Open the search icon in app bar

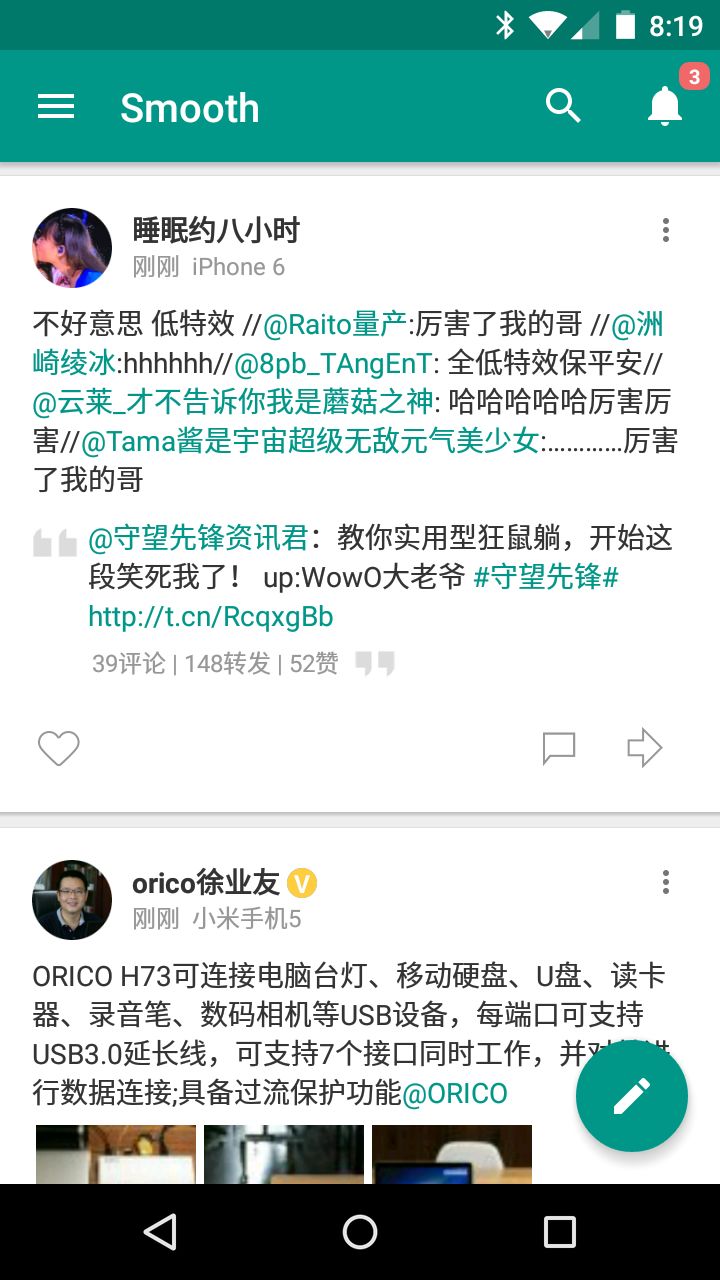coord(563,106)
